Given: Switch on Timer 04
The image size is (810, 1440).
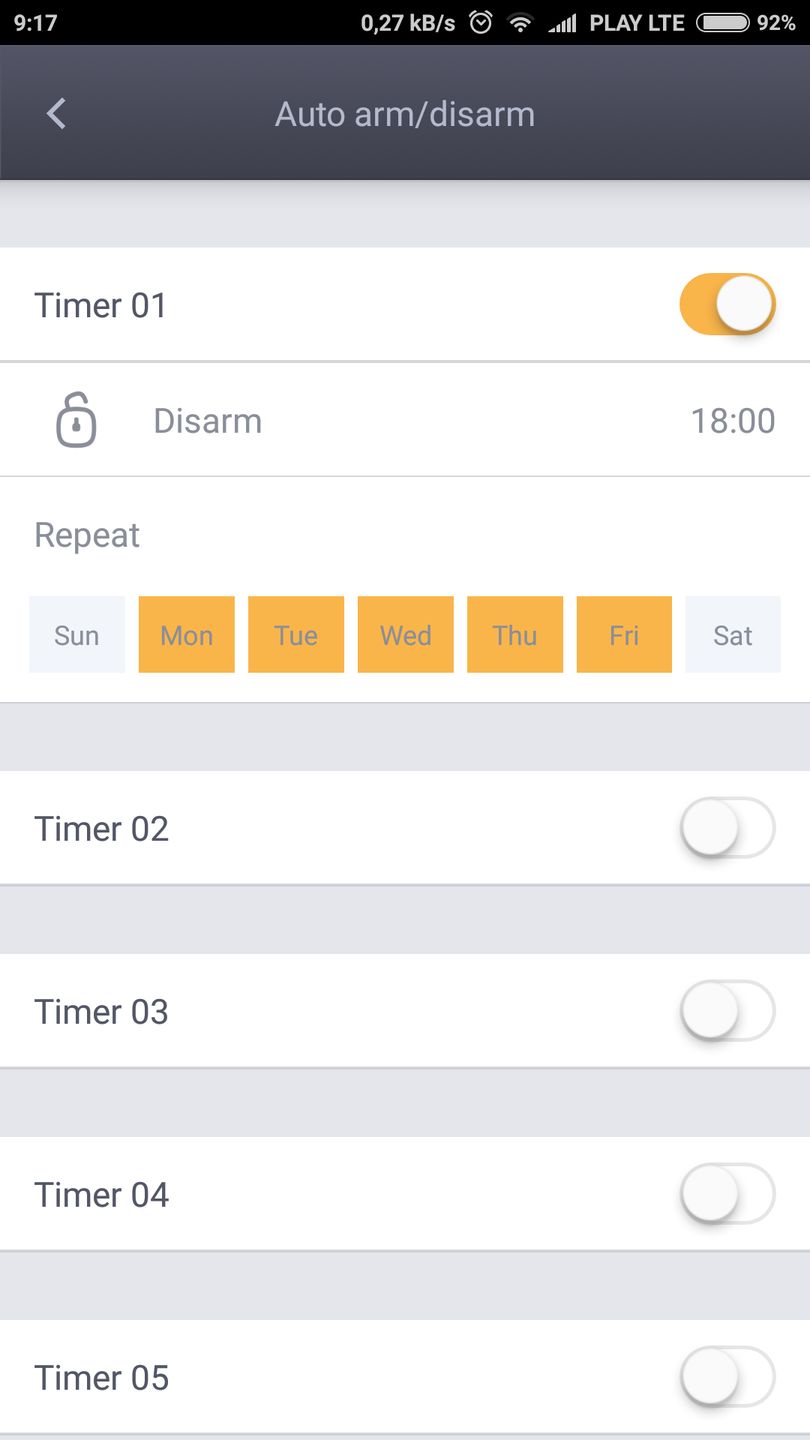Looking at the screenshot, I should click(x=727, y=1194).
